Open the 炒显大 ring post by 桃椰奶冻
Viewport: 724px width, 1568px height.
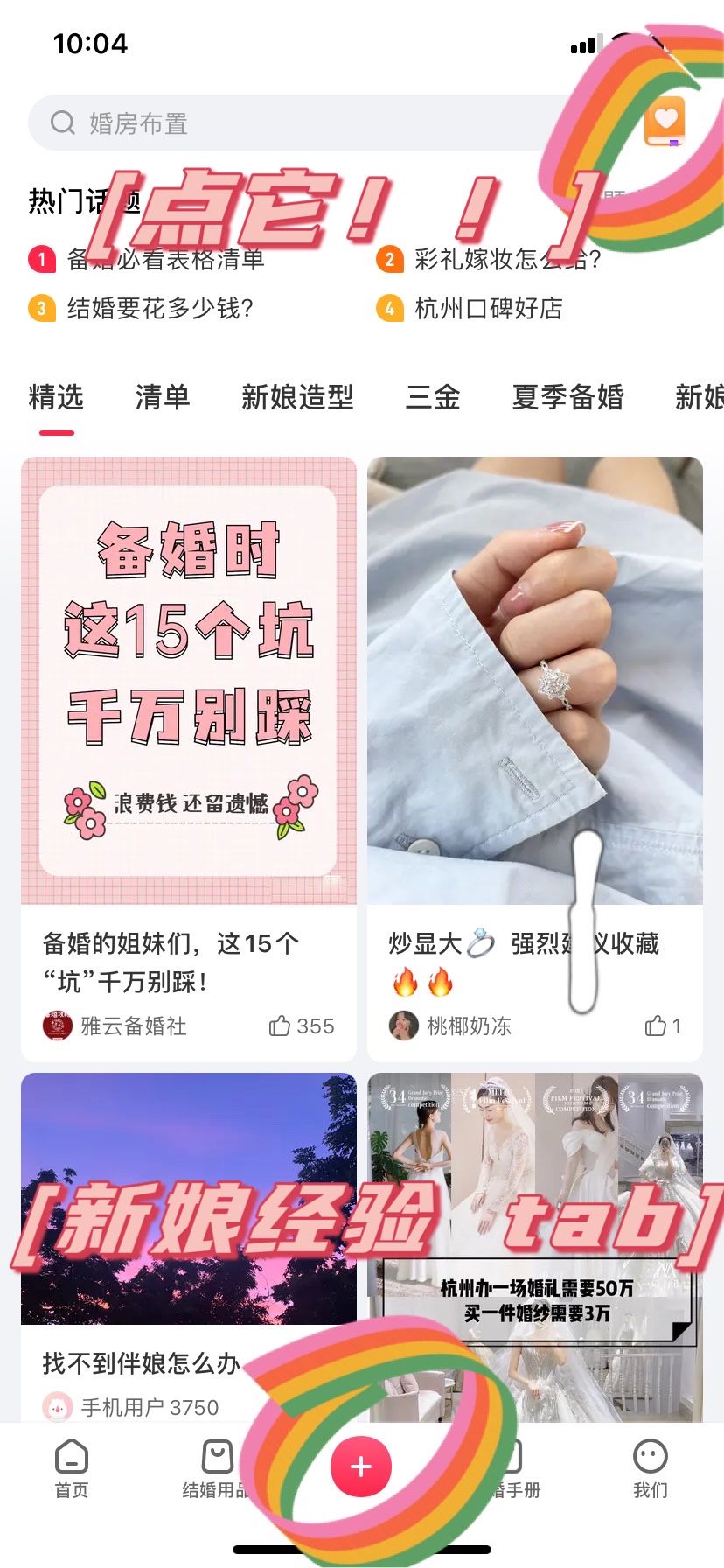tap(534, 681)
